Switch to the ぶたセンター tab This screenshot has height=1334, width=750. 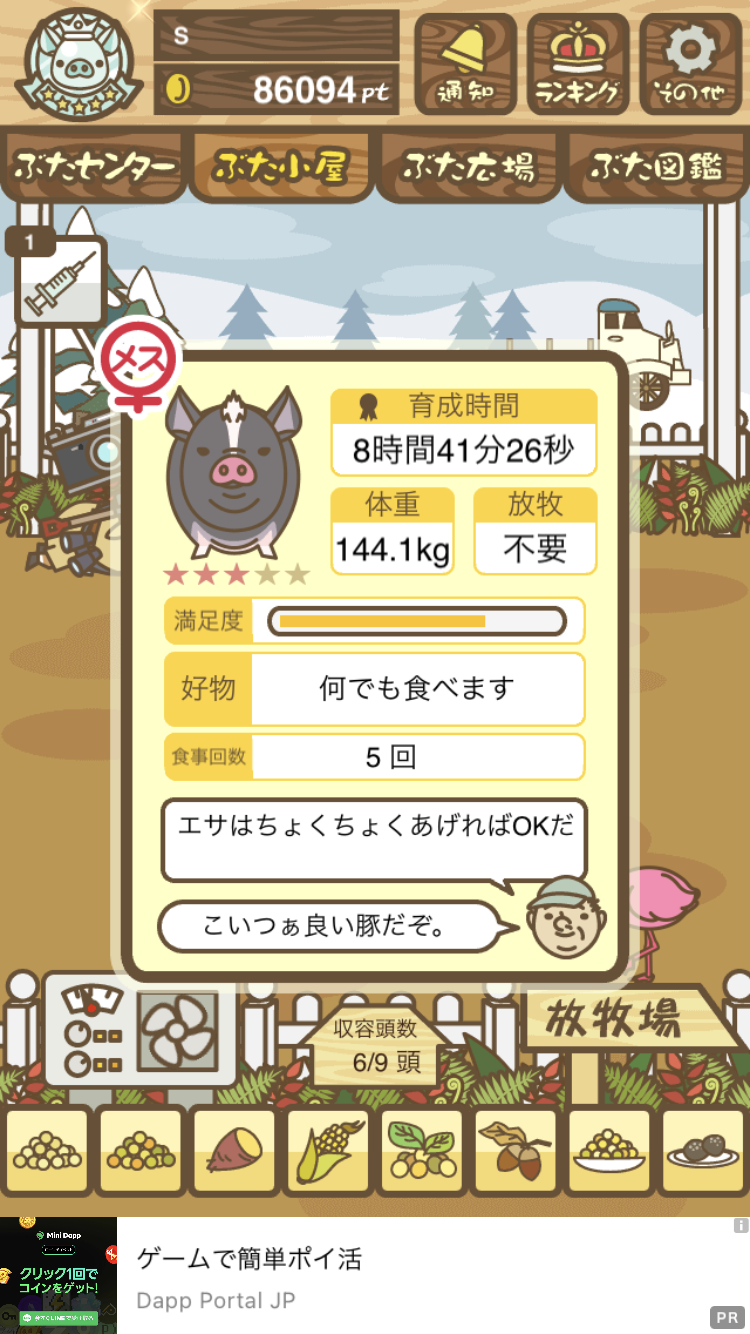pyautogui.click(x=94, y=166)
